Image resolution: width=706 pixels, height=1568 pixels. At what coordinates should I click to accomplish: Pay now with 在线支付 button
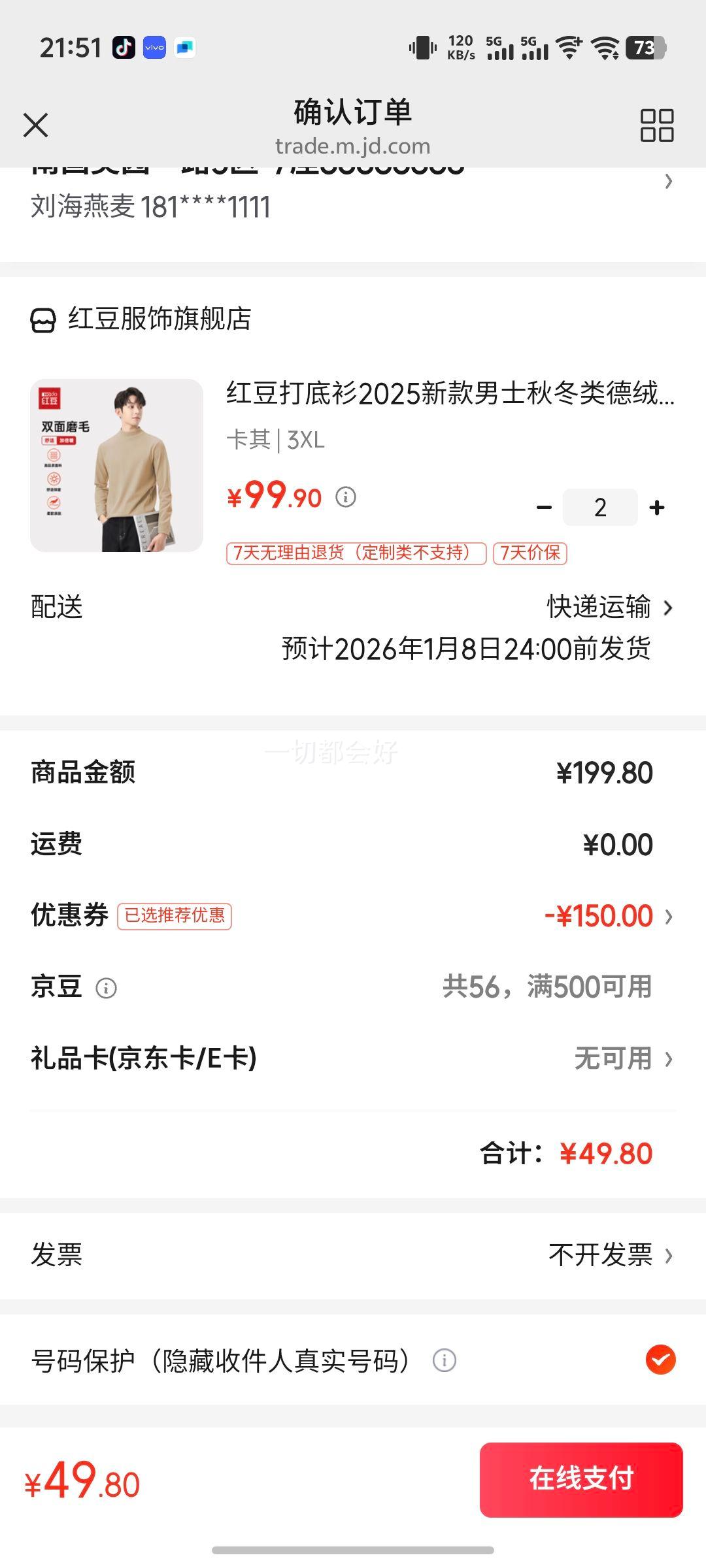point(581,1480)
